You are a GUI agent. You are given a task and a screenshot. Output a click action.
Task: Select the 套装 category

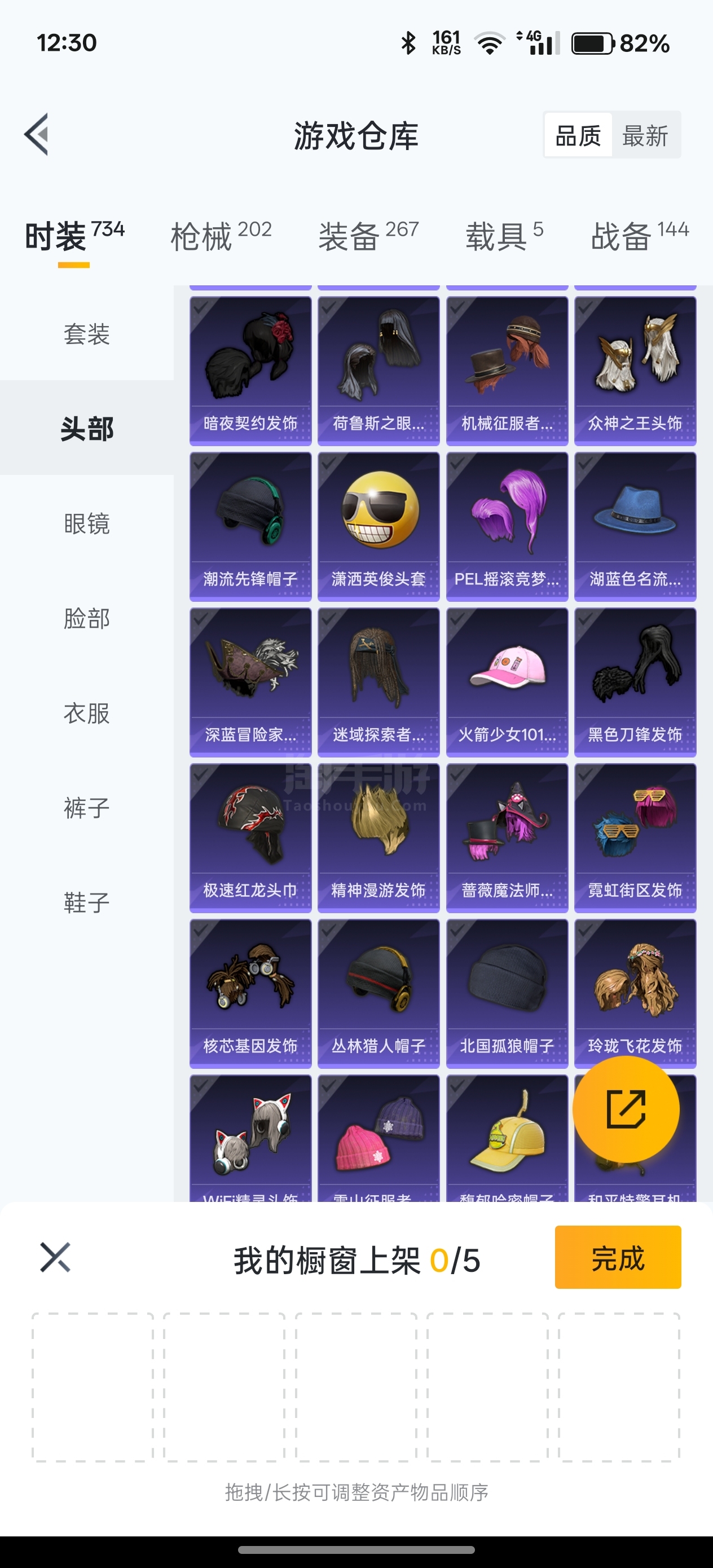coord(87,333)
